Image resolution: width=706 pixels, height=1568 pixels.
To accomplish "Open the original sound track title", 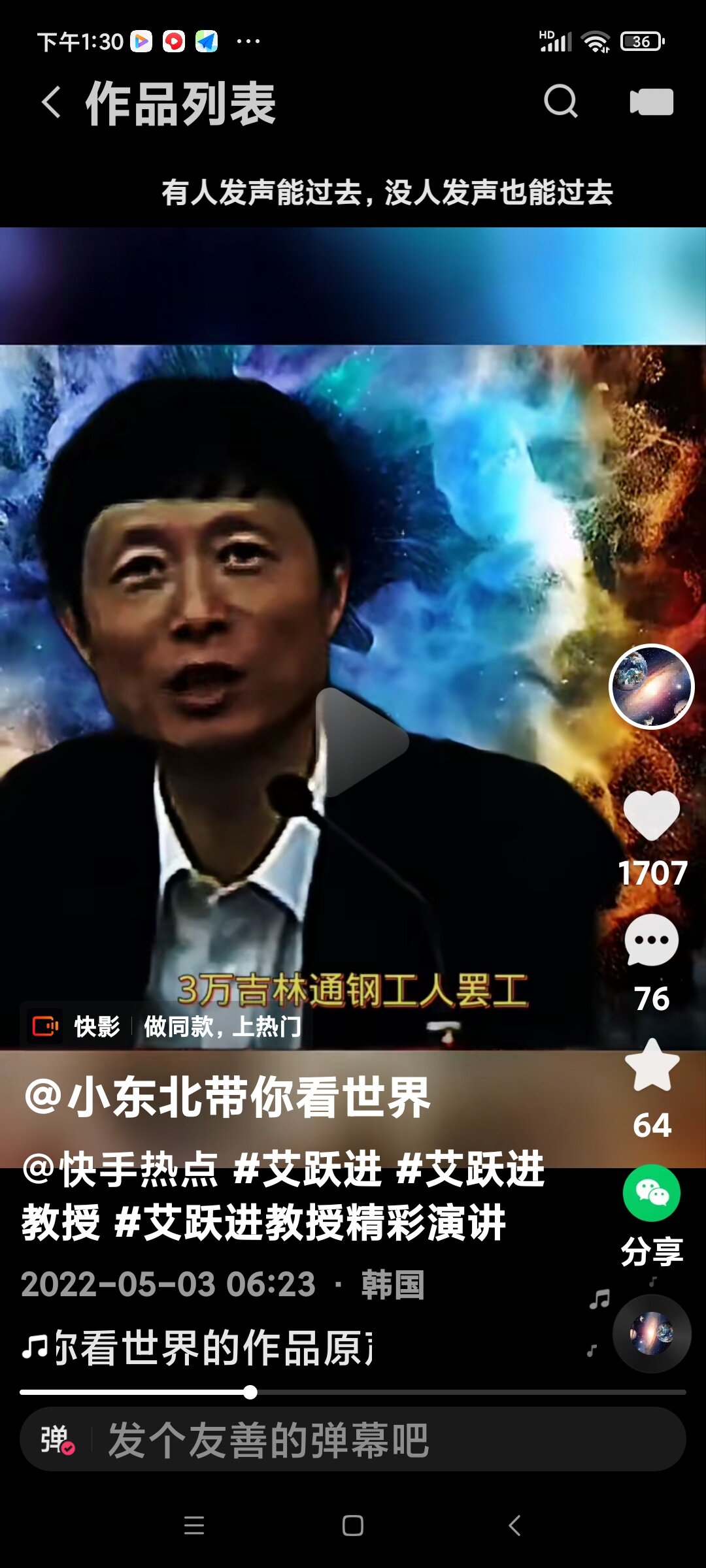I will [x=197, y=1348].
